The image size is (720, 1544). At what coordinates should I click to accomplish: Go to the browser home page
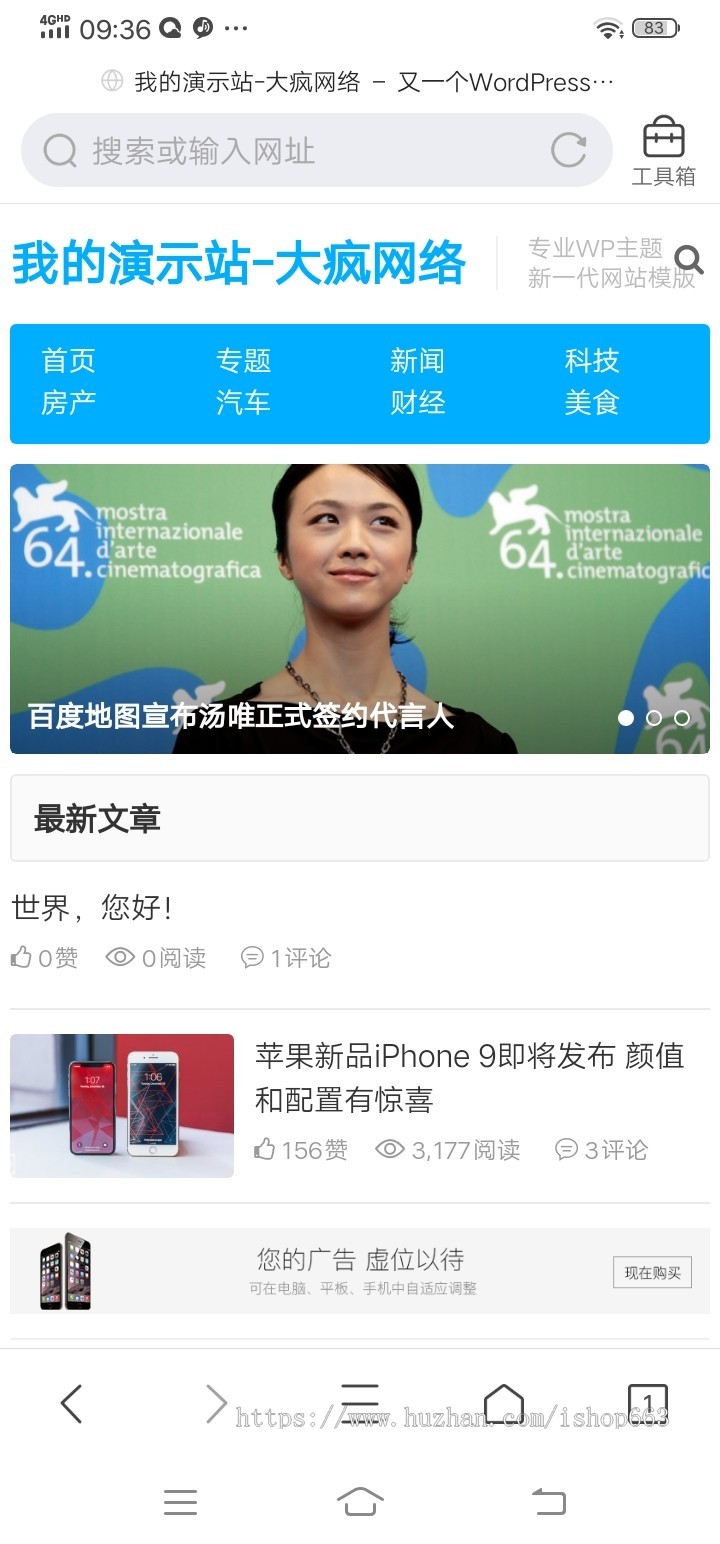coord(503,1402)
